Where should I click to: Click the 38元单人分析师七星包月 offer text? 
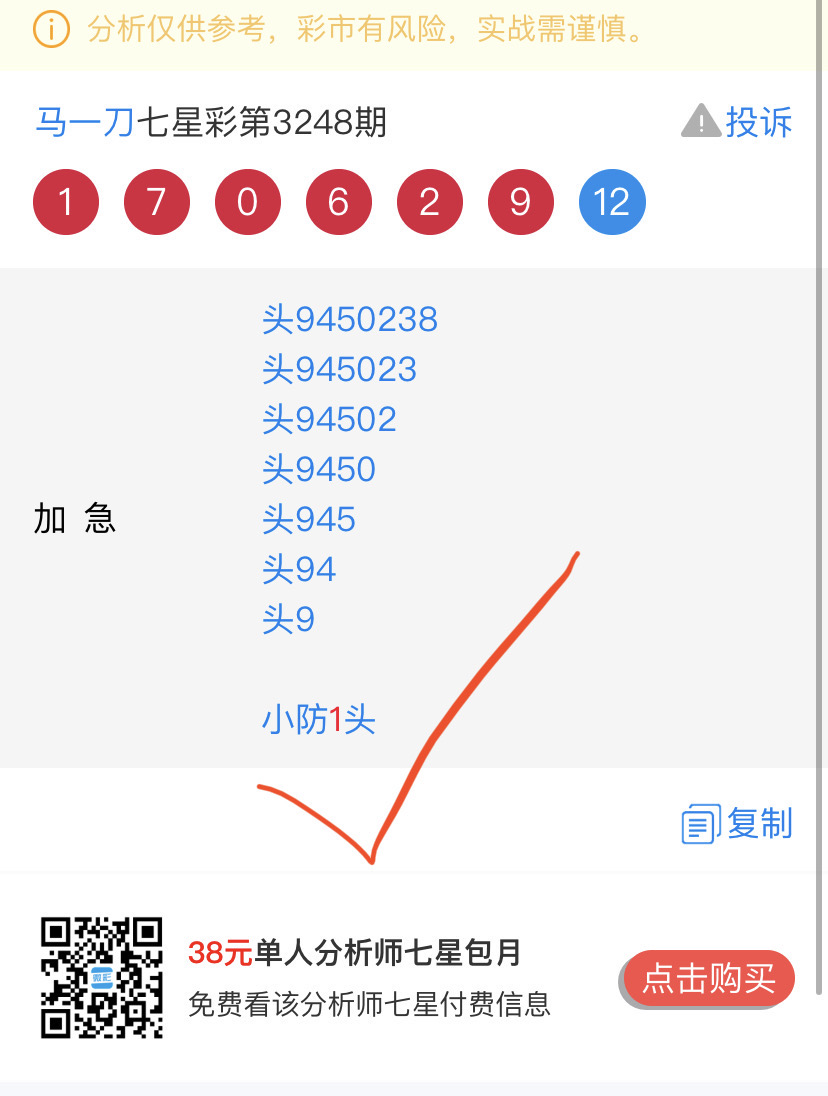tap(355, 954)
